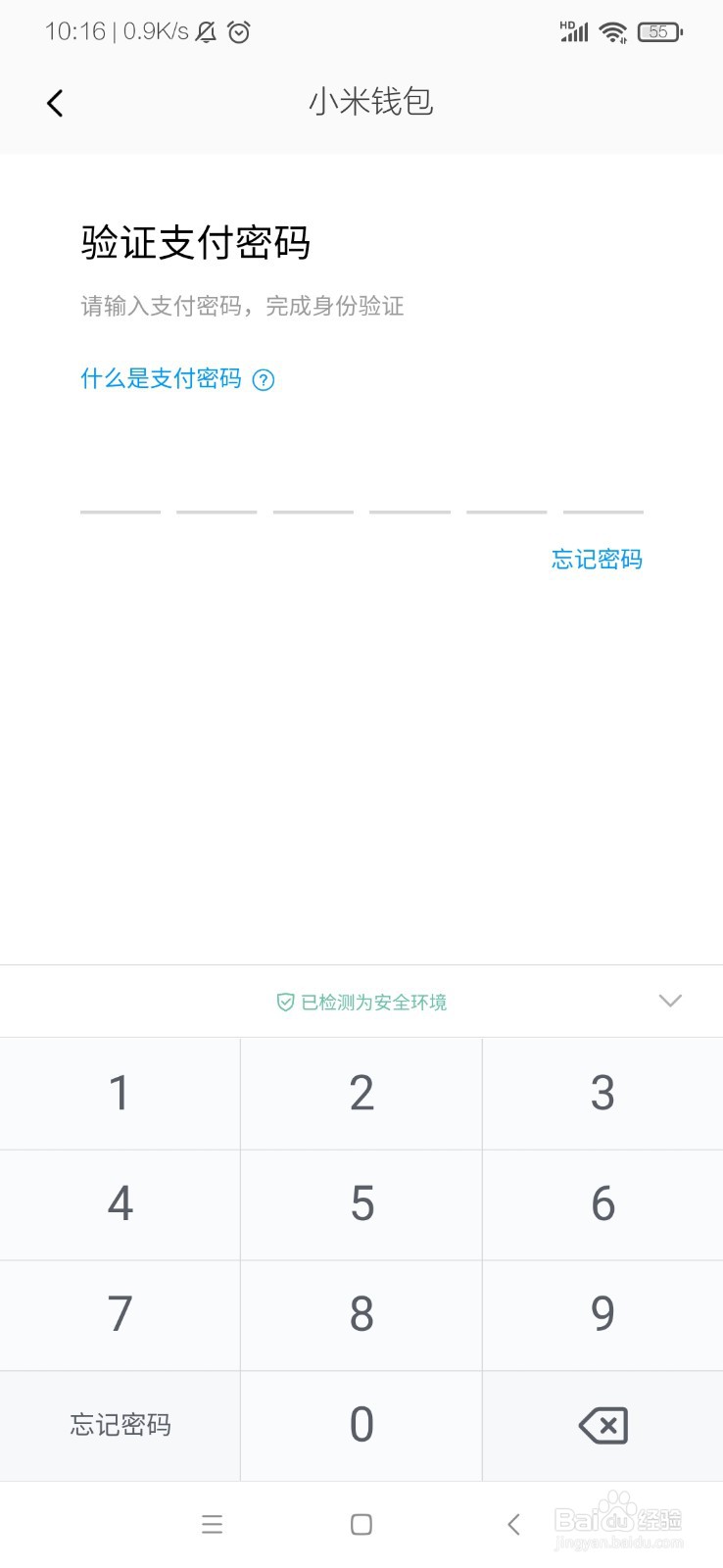Tap the Wi-Fi icon in status bar
Viewport: 723px width, 1568px height.
612,31
